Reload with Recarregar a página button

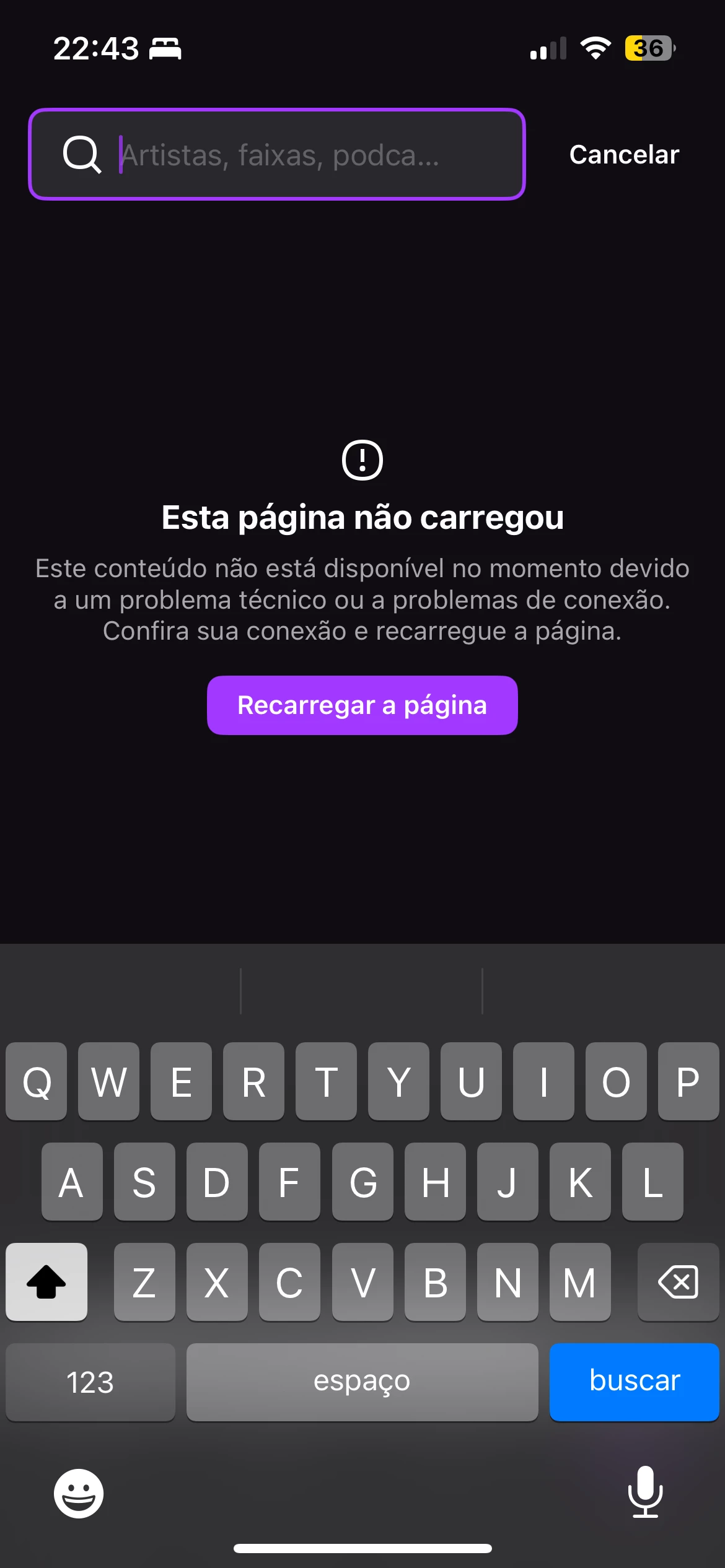[362, 705]
